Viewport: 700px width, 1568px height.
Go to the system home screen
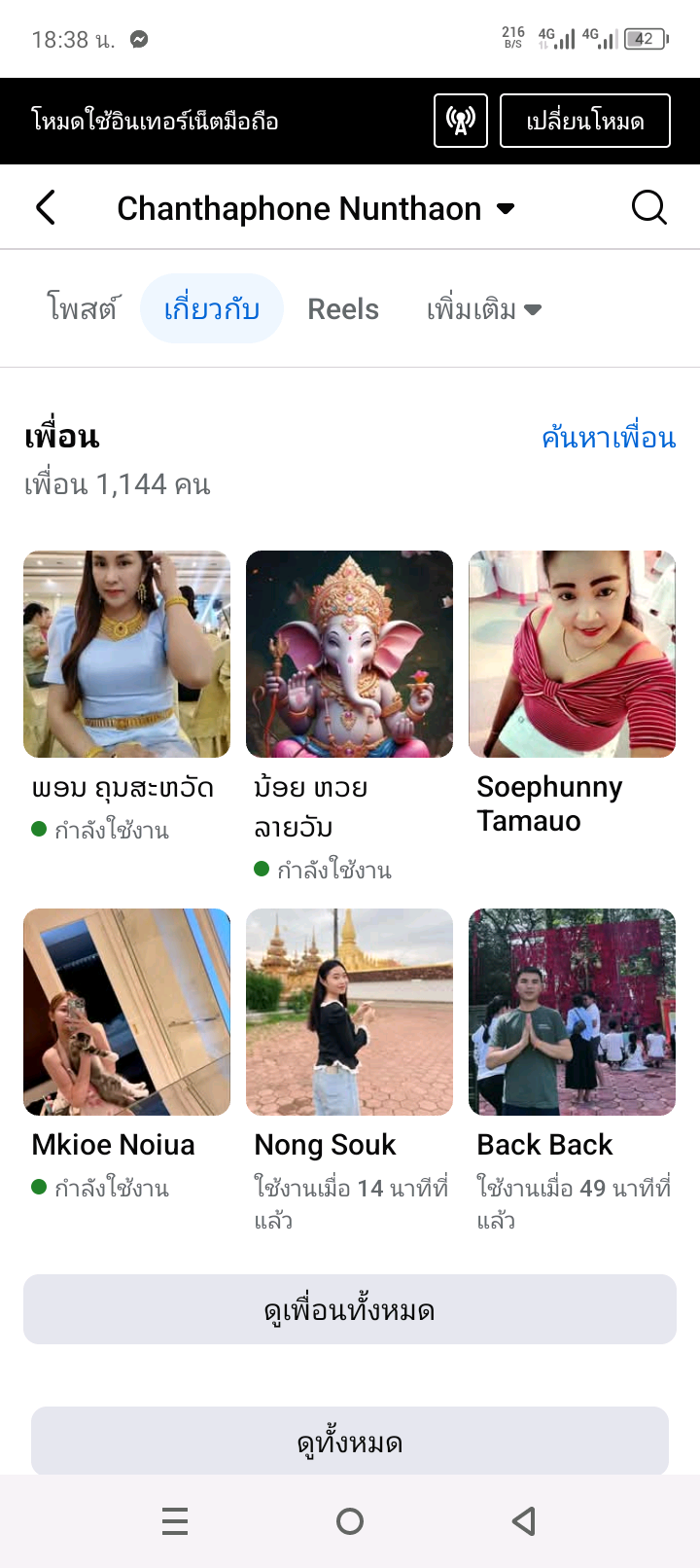[350, 1521]
